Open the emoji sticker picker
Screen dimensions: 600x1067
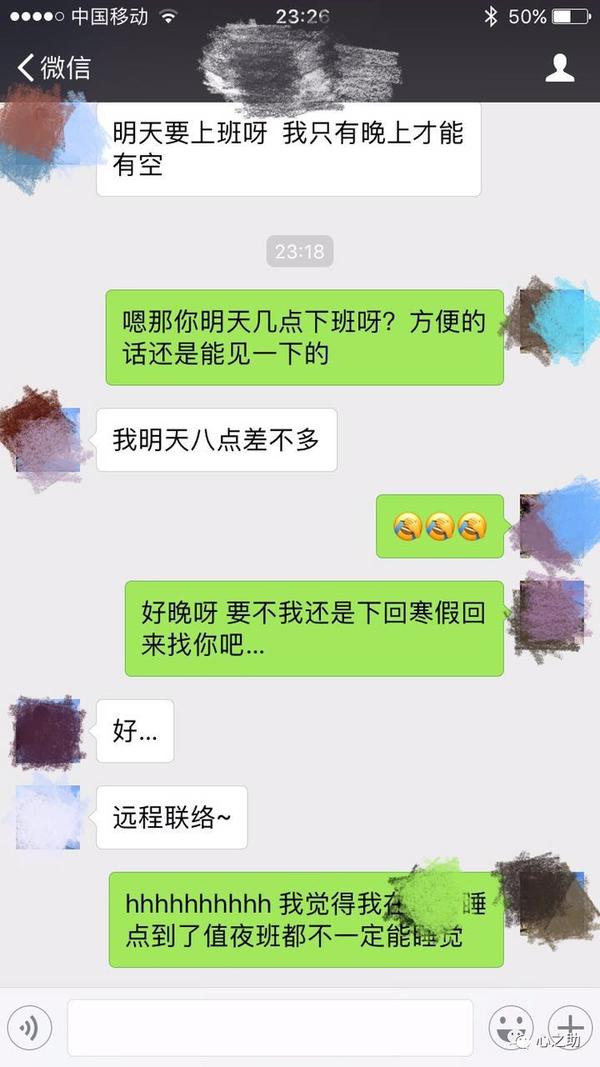(x=511, y=1027)
